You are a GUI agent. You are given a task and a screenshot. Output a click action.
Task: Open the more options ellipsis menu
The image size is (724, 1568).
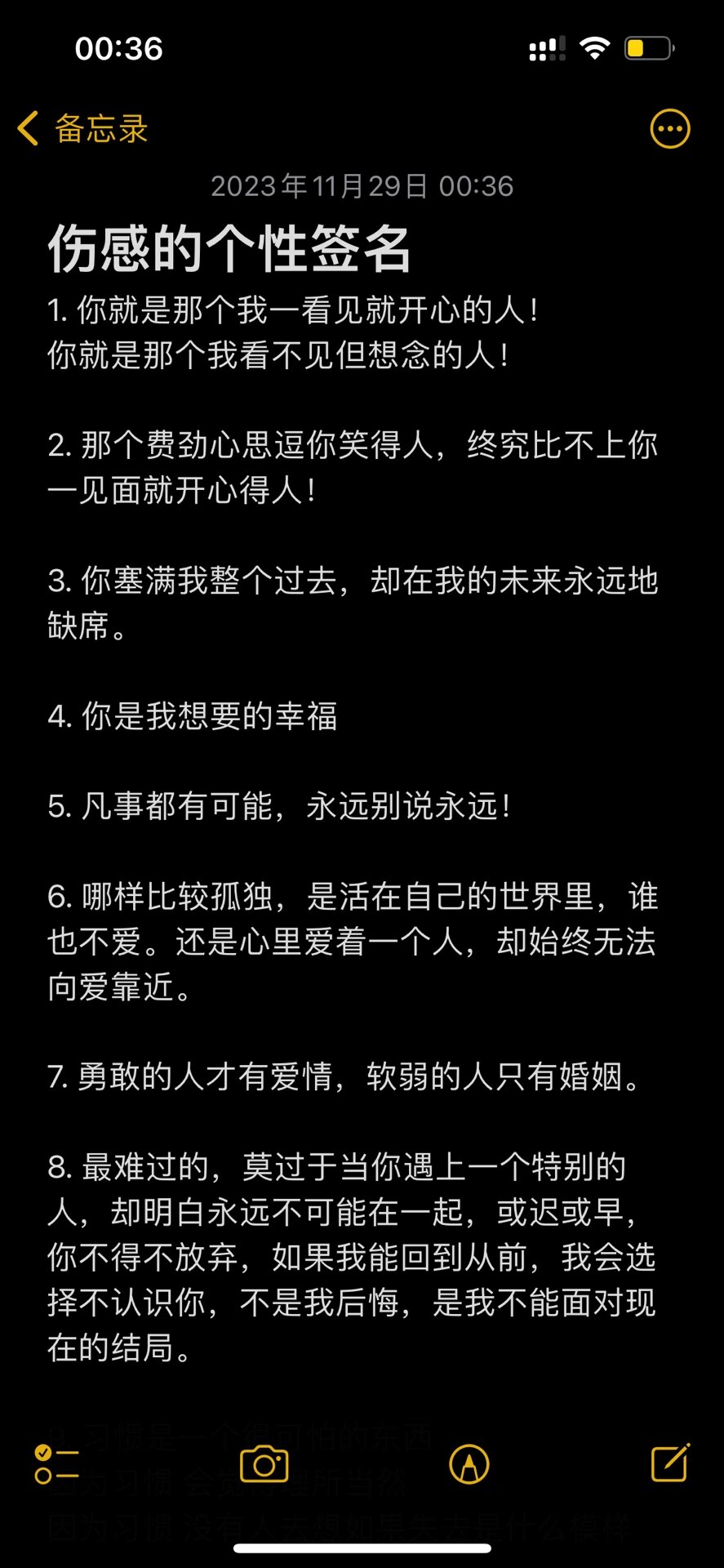click(x=669, y=129)
